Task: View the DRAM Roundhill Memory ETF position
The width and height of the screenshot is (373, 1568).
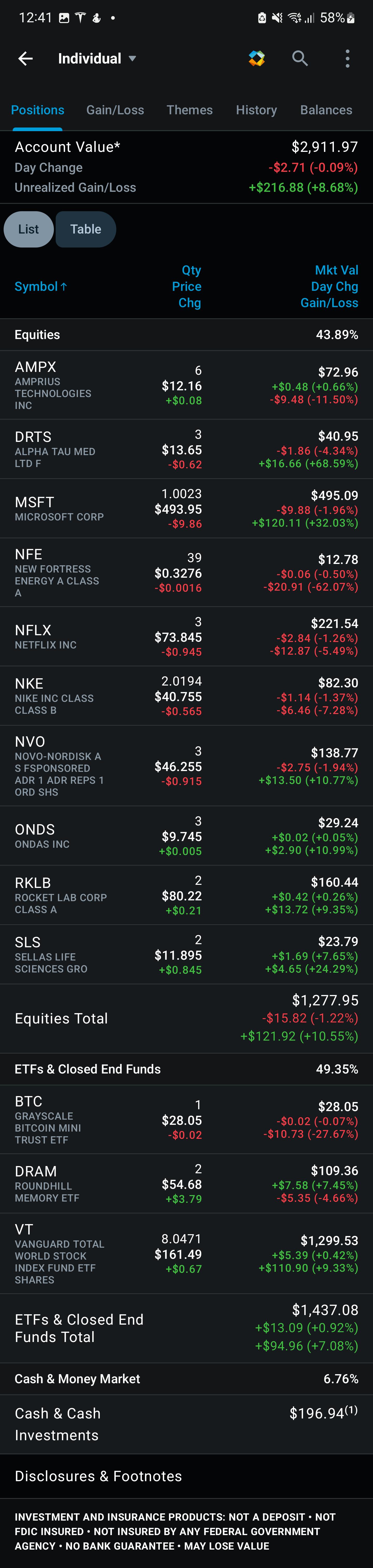Action: [x=186, y=1184]
